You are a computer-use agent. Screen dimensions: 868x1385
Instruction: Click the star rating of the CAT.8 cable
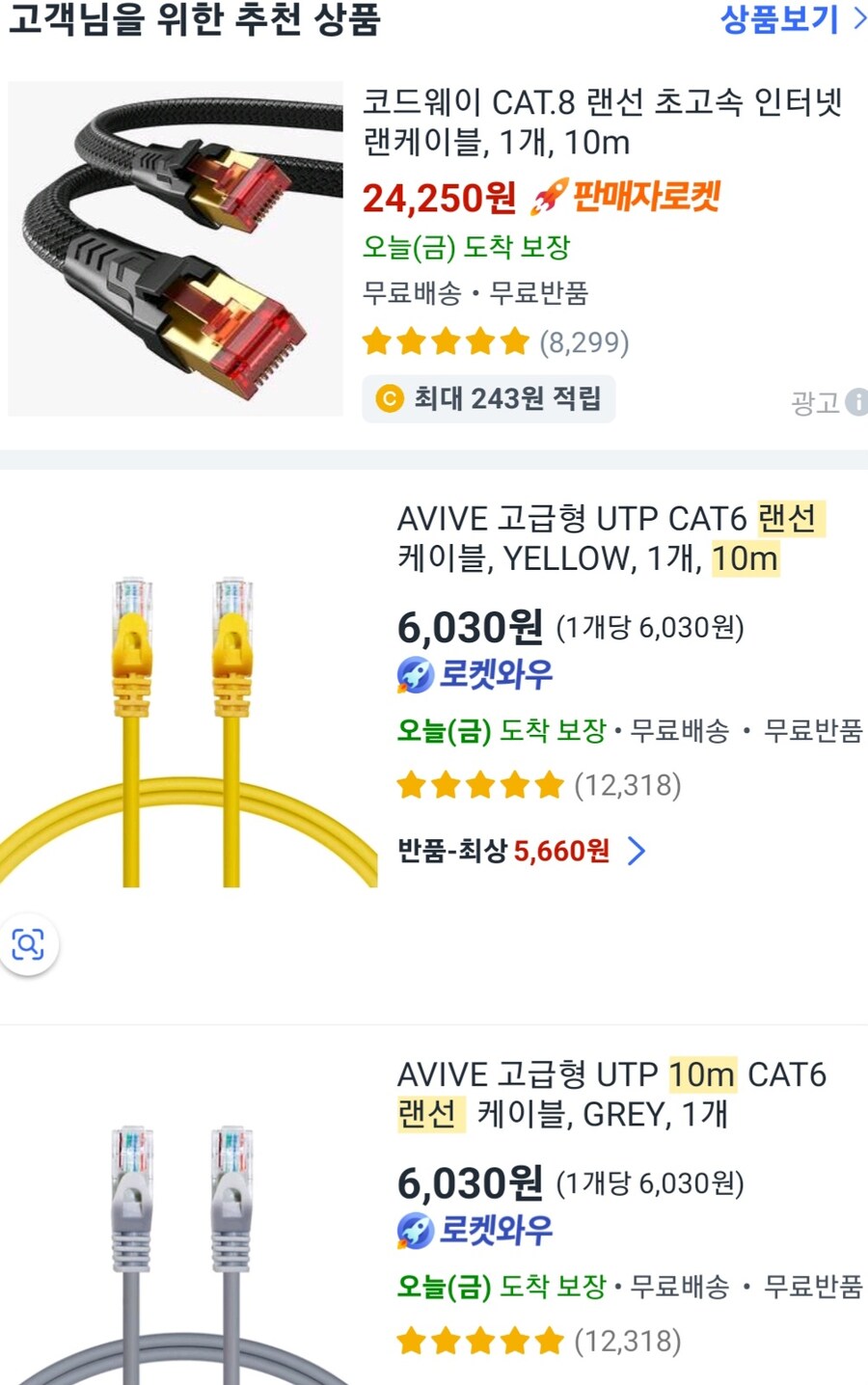pos(446,341)
